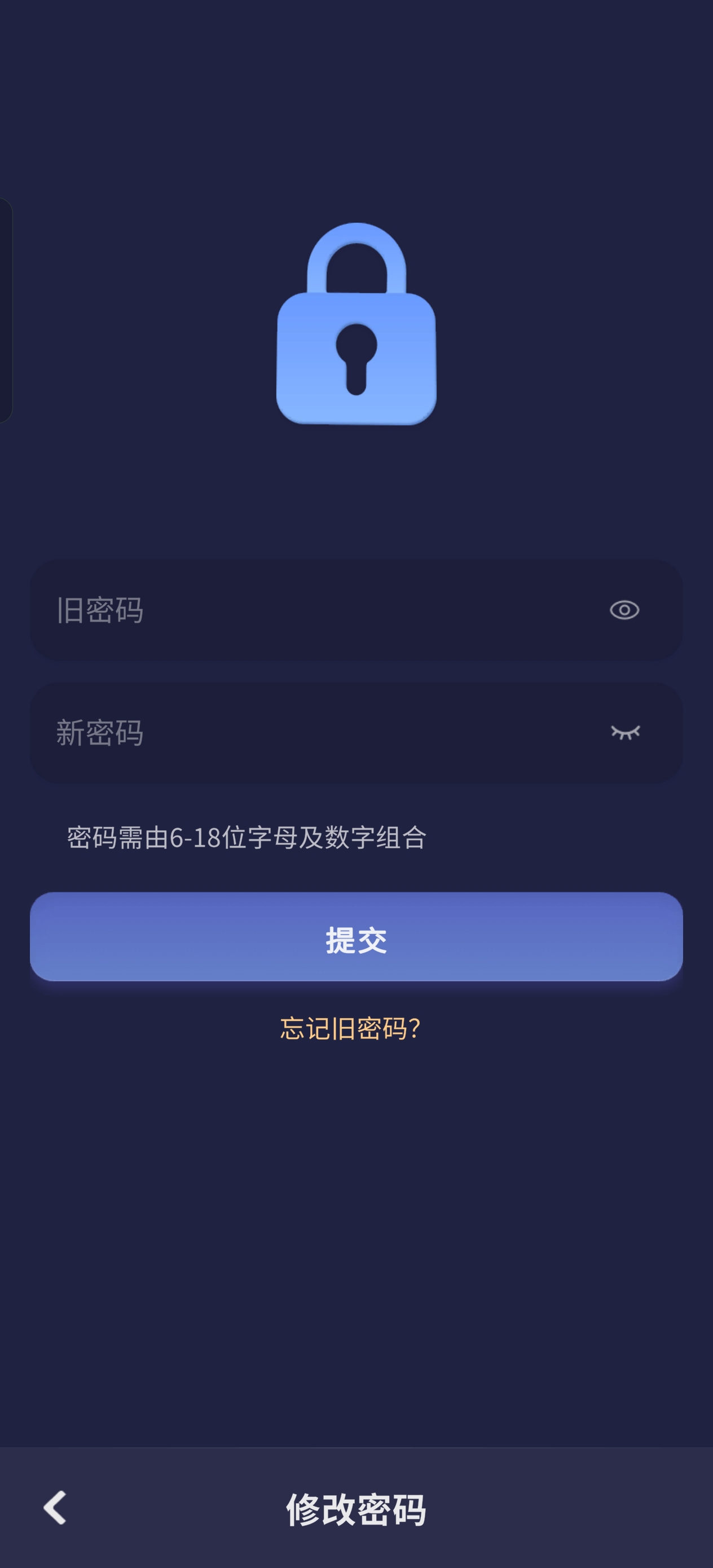Submit with the 提交 button
The image size is (713, 1568).
tap(356, 937)
